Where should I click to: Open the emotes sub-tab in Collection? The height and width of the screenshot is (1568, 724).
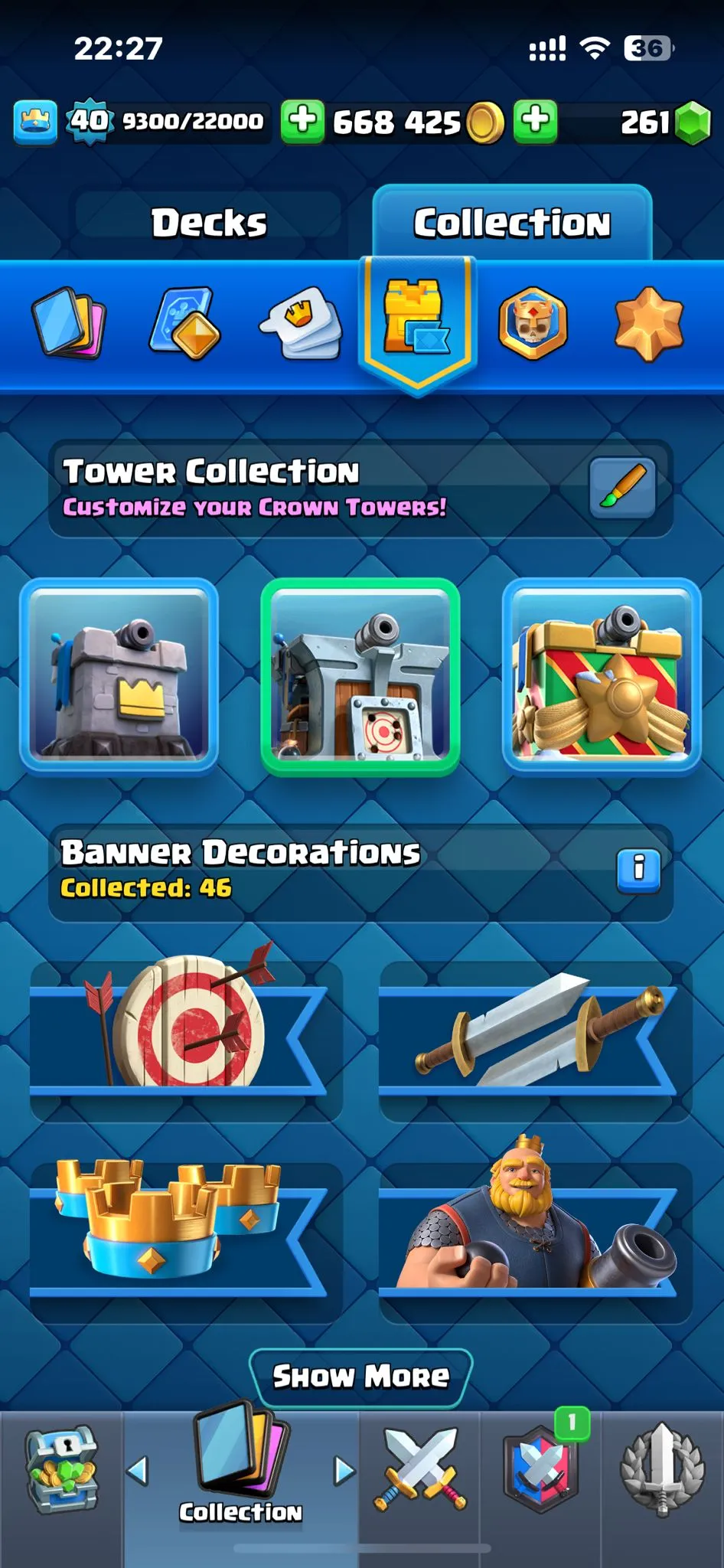(x=301, y=323)
